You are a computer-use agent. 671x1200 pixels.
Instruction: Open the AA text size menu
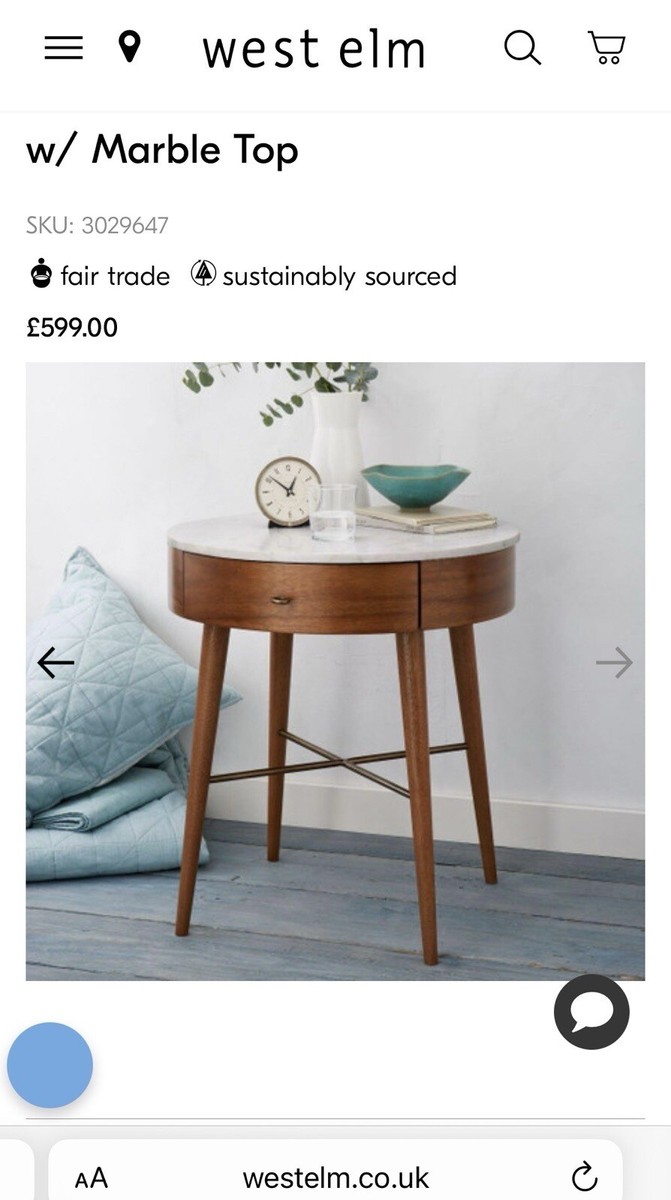91,1178
